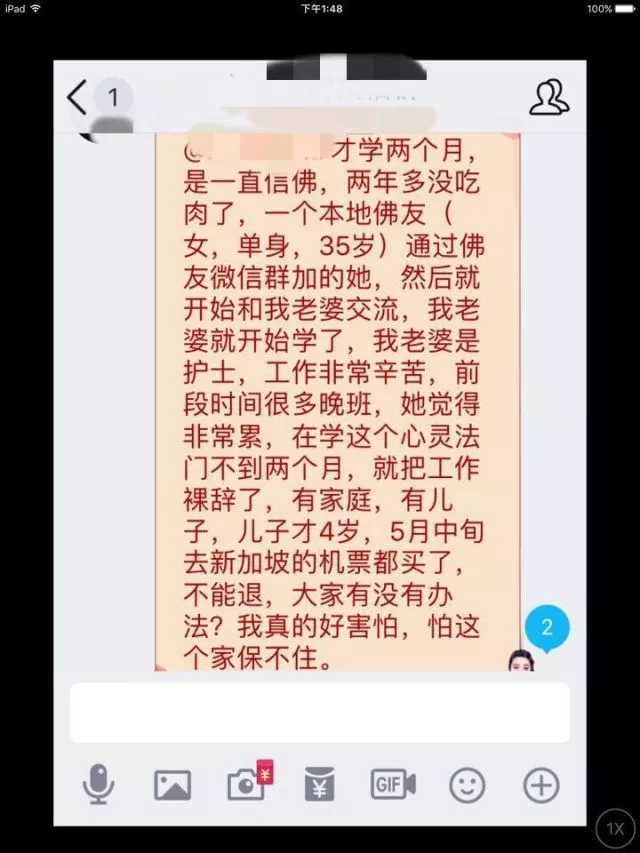
Task: Toggle the 1X scale button
Action: click(x=614, y=828)
